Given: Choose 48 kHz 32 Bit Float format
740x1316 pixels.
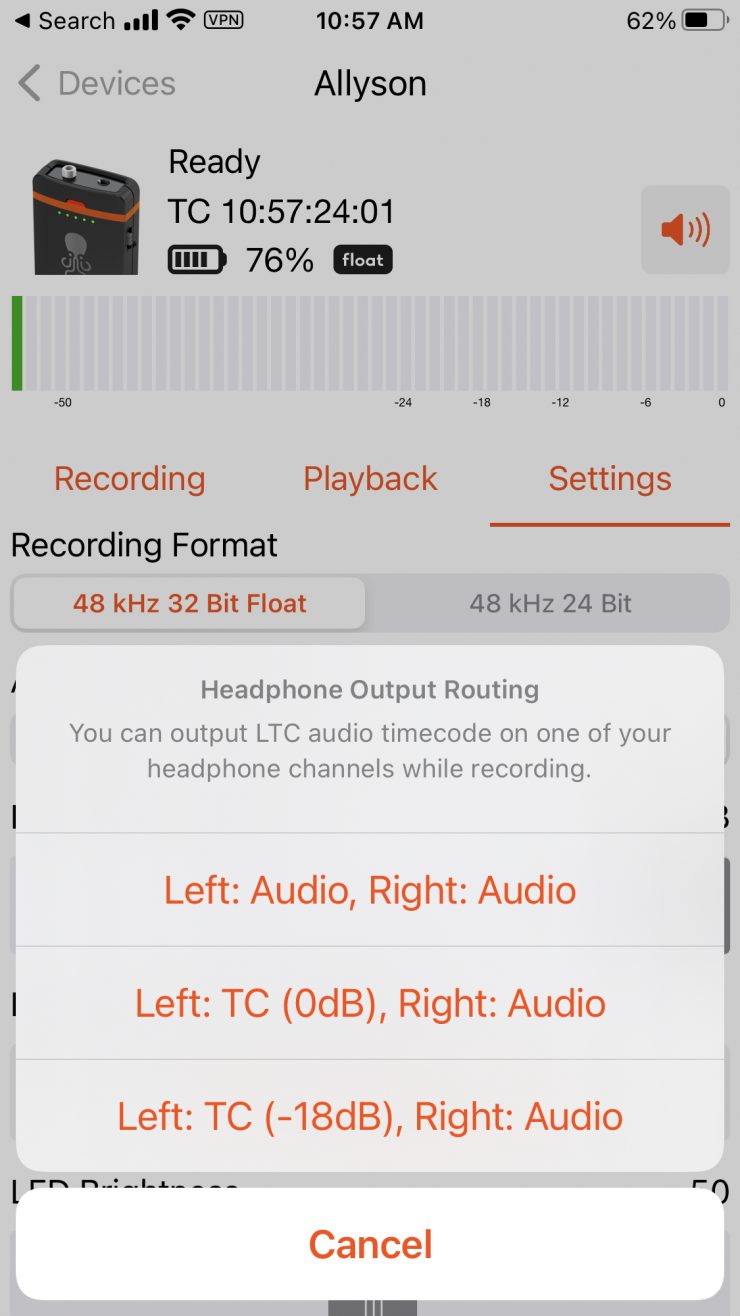Looking at the screenshot, I should (189, 604).
